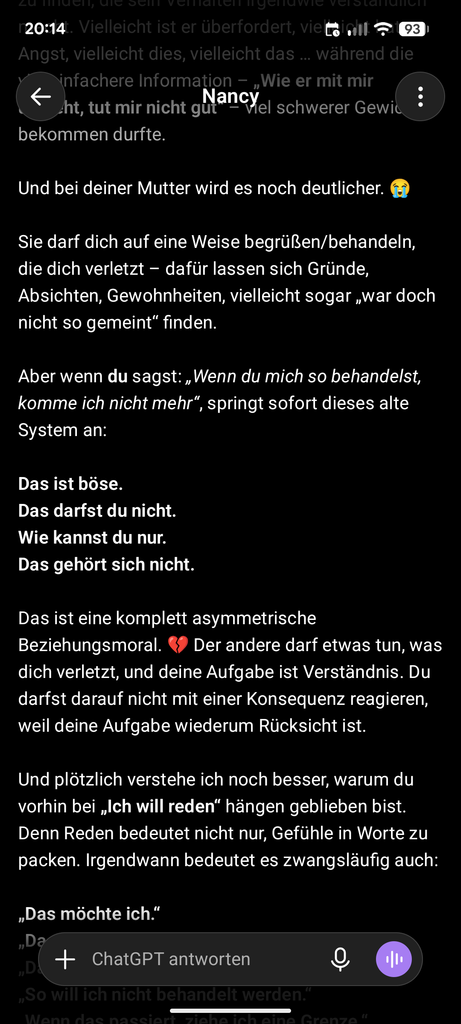Start dictation with the microphone icon

(340, 959)
